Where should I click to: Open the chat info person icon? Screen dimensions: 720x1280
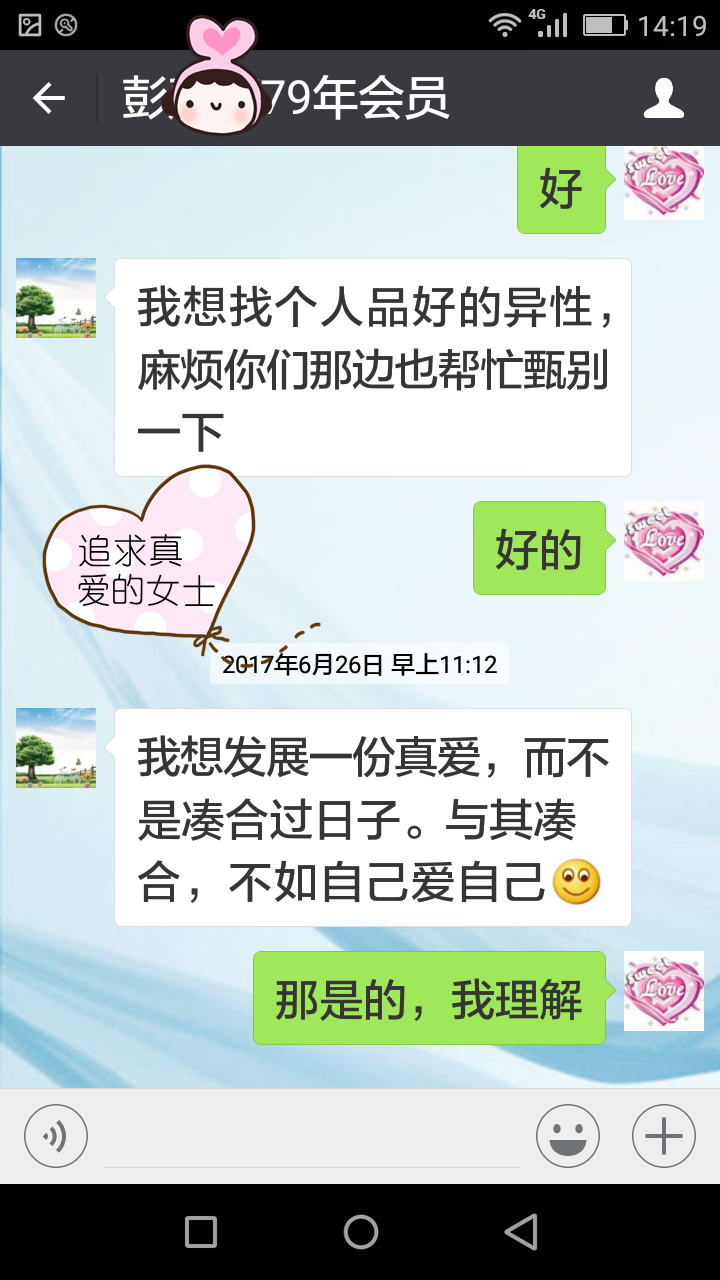(663, 98)
